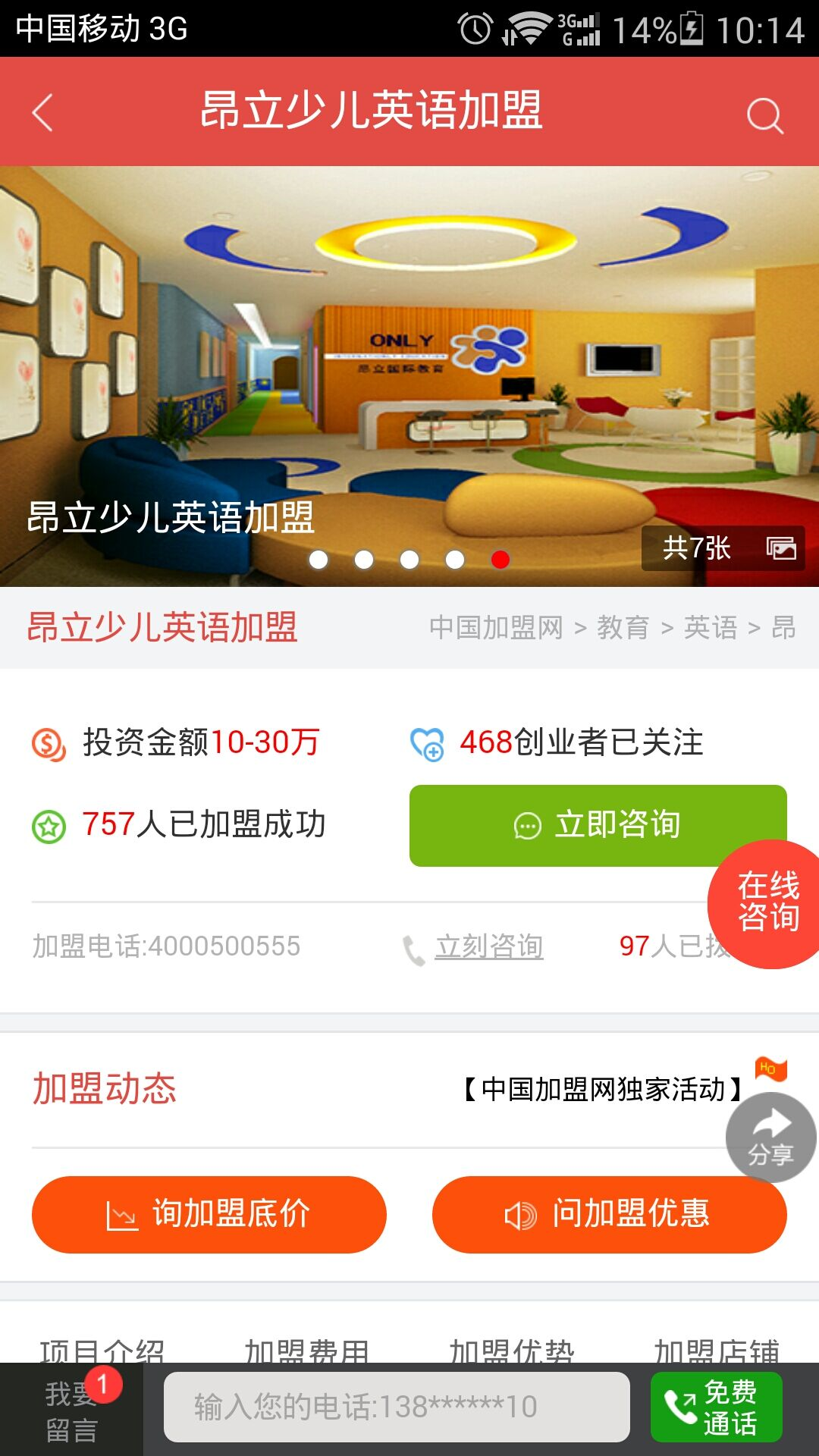Switch to the 加盟店铺 tab
Viewport: 819px width, 1456px height.
point(717,1348)
